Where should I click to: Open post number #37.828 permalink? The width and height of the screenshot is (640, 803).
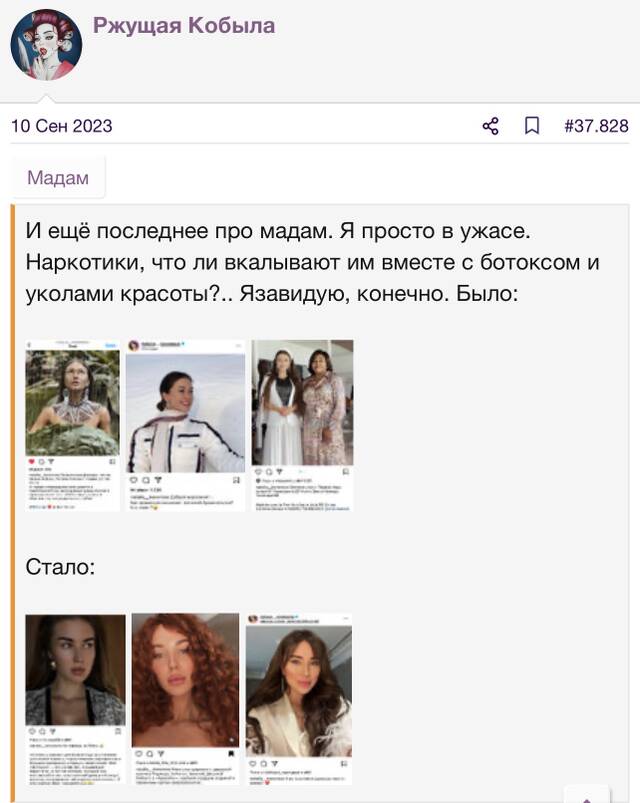[x=596, y=126]
